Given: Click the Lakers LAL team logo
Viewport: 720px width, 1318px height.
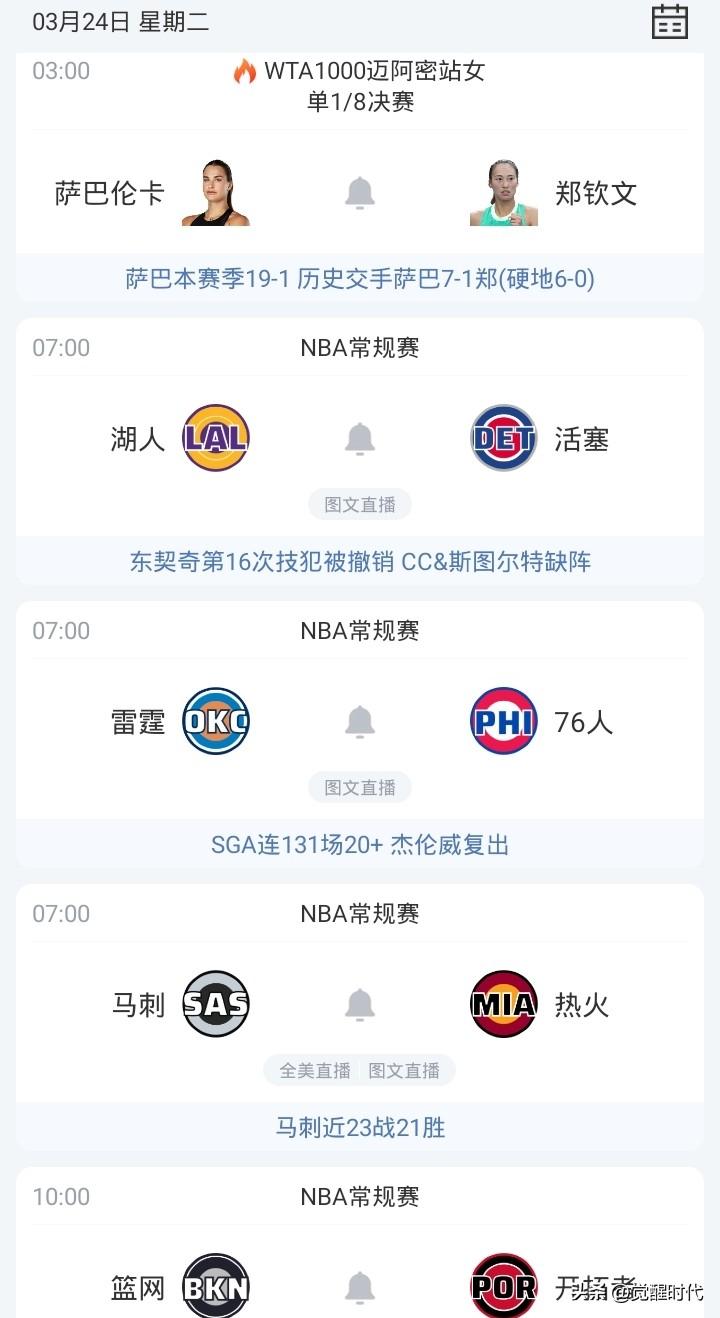Looking at the screenshot, I should [215, 436].
